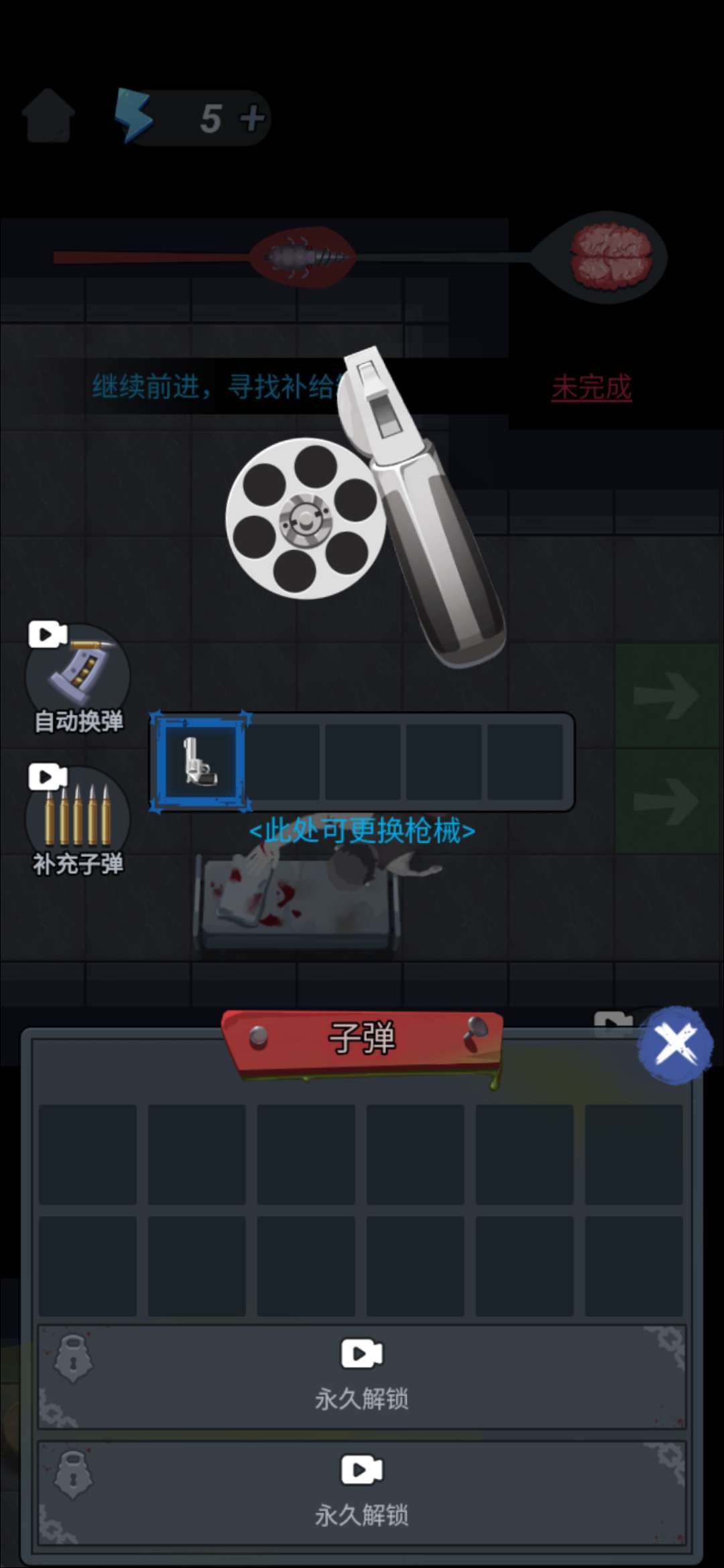Tap the first 永久解锁 unlock row
724x1568 pixels.
pyautogui.click(x=361, y=1376)
